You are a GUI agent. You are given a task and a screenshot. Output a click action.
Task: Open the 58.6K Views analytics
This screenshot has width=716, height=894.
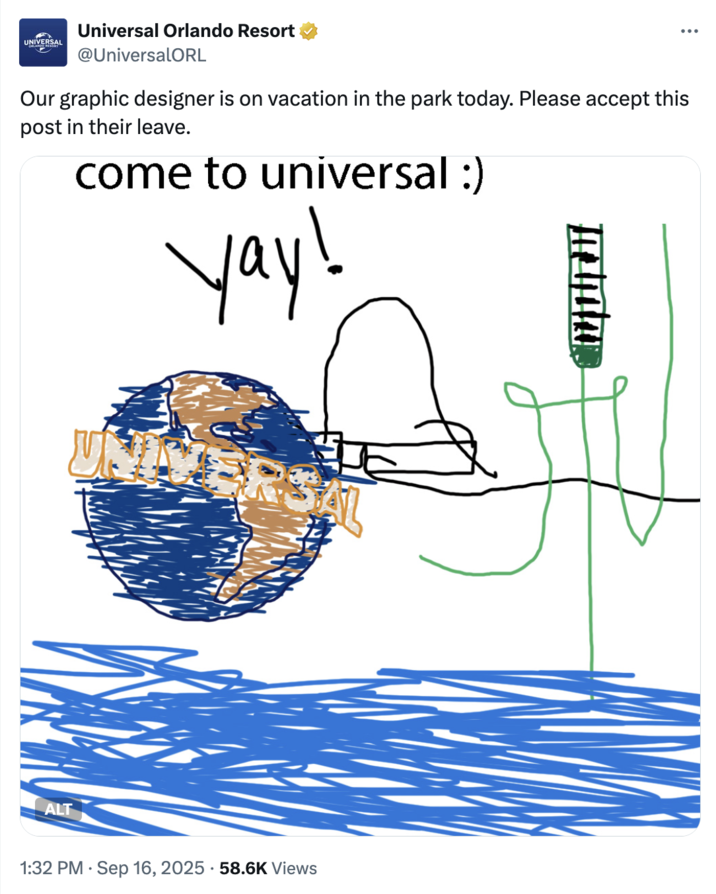pos(269,868)
